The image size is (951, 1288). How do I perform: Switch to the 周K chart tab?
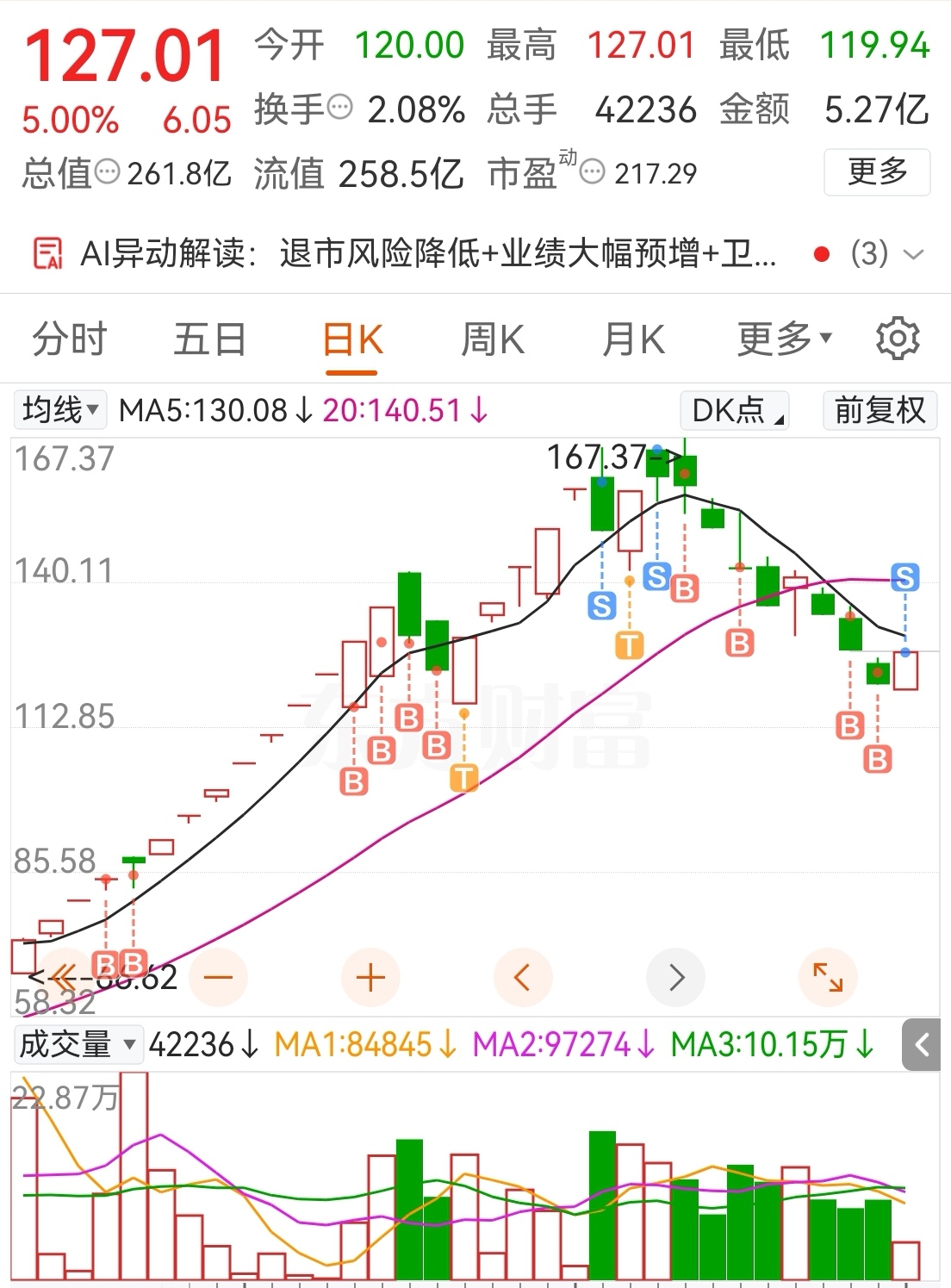(x=493, y=339)
